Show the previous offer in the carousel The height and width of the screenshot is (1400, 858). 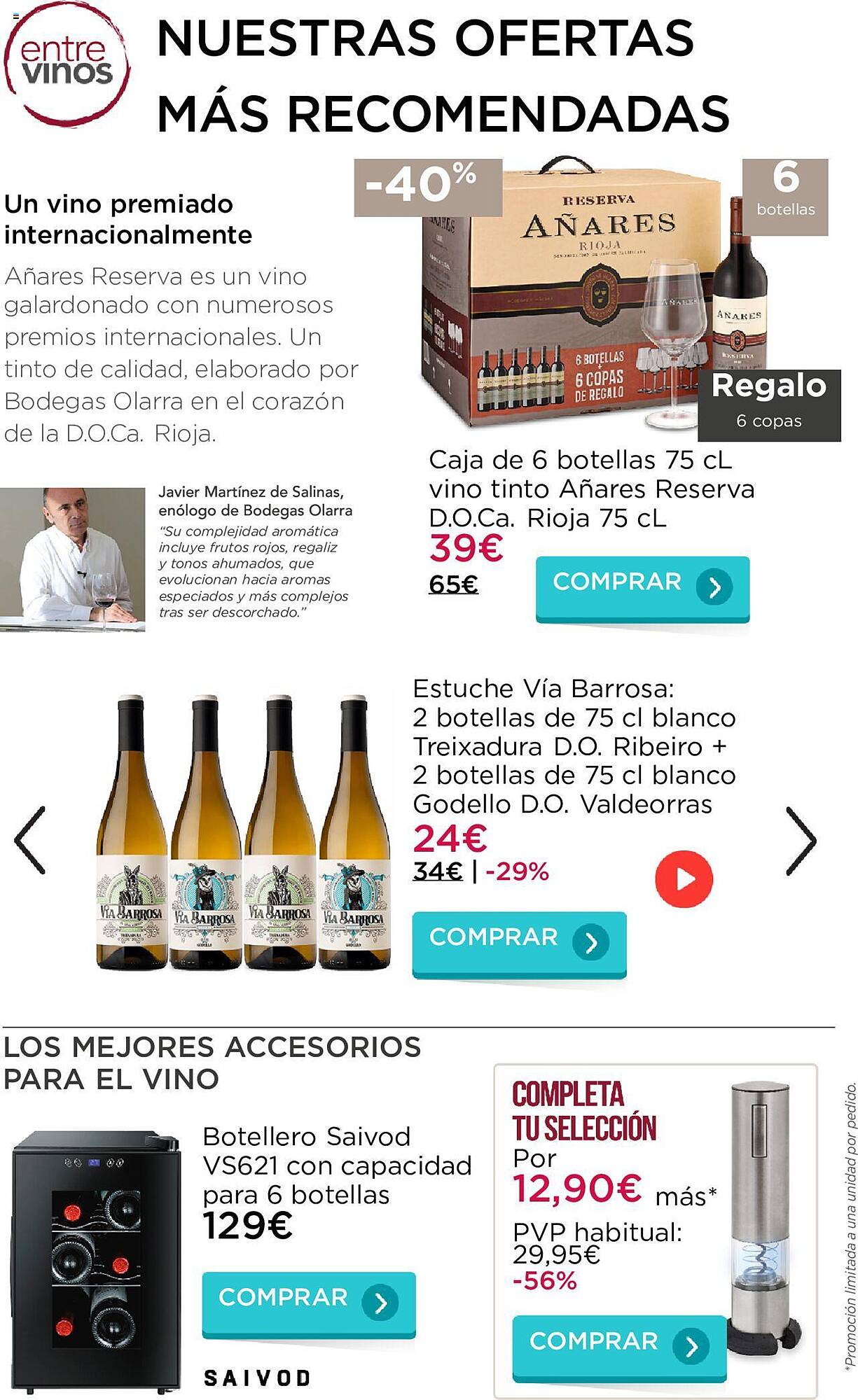point(30,840)
